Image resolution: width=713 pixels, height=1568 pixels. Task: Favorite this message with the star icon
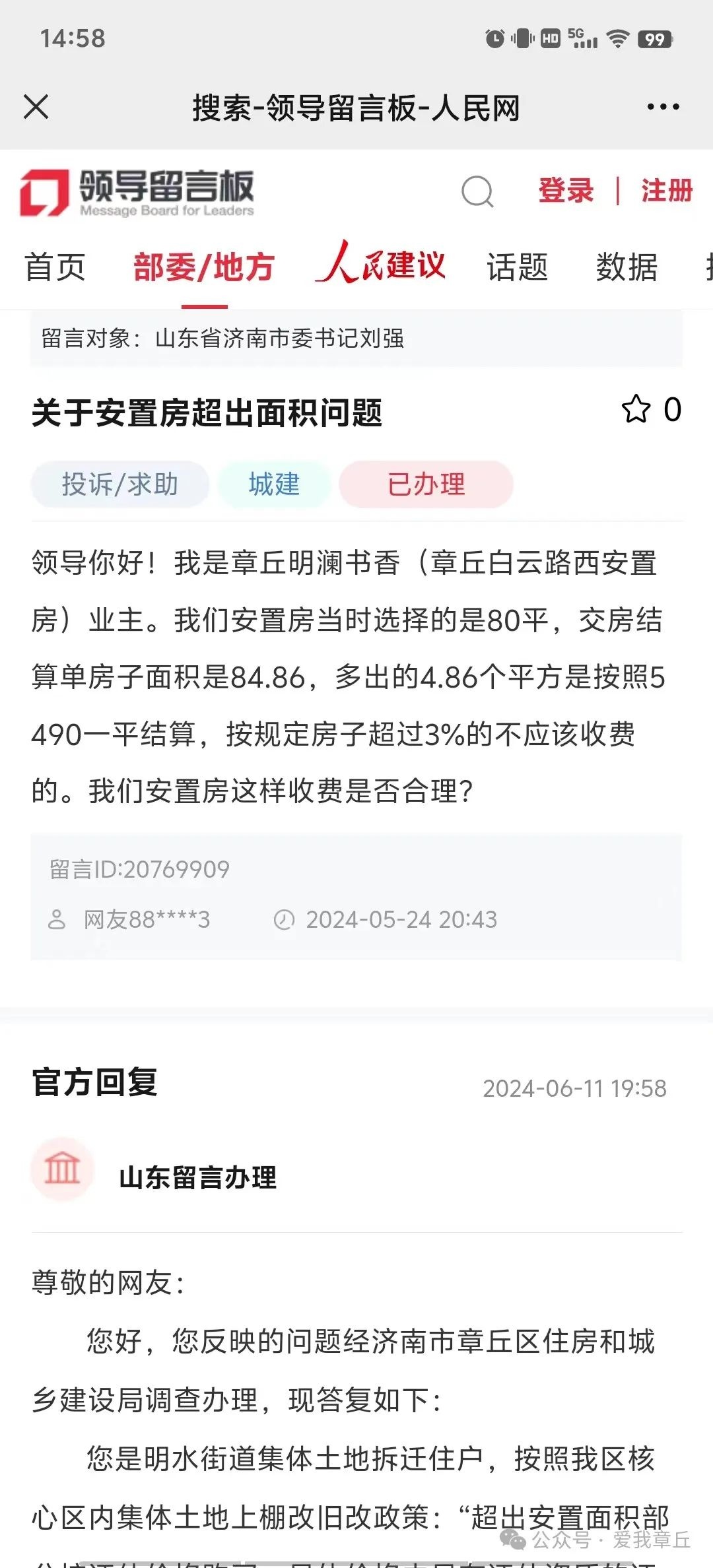point(636,409)
